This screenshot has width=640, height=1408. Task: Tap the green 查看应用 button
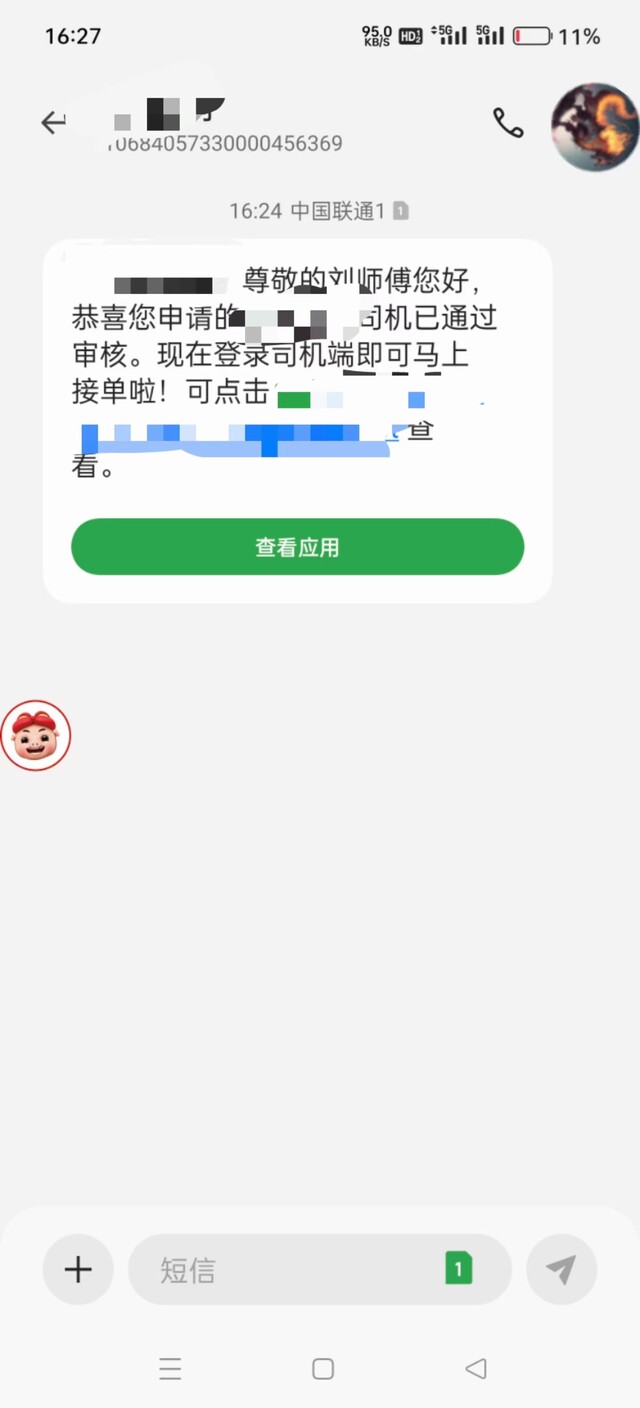(297, 547)
